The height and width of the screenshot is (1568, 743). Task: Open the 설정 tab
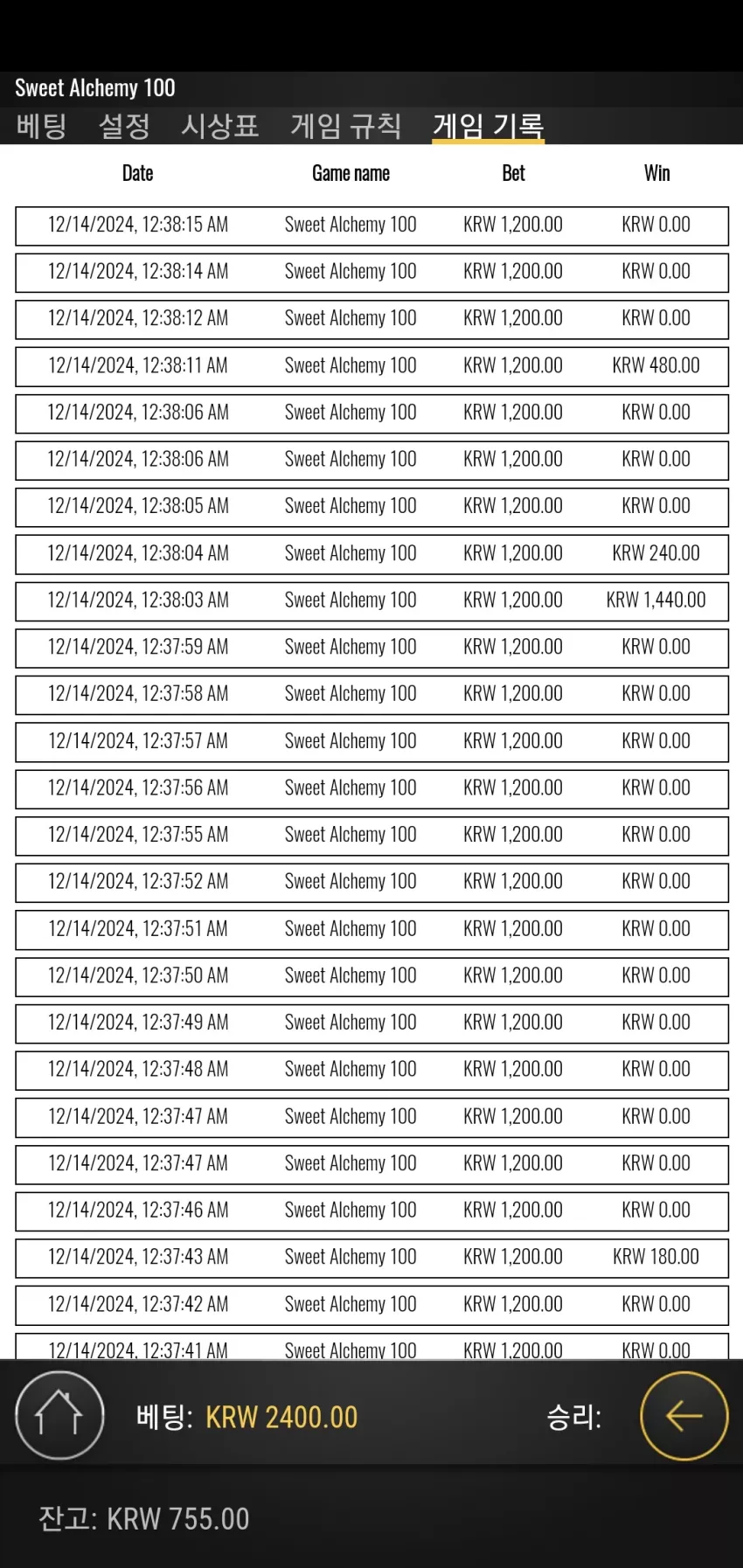tap(124, 126)
